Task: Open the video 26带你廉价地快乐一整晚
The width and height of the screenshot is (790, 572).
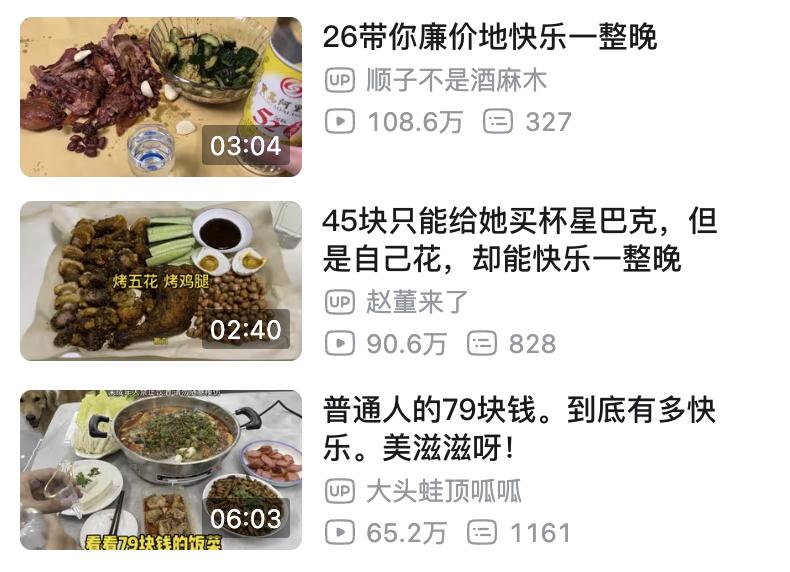Action: click(160, 97)
